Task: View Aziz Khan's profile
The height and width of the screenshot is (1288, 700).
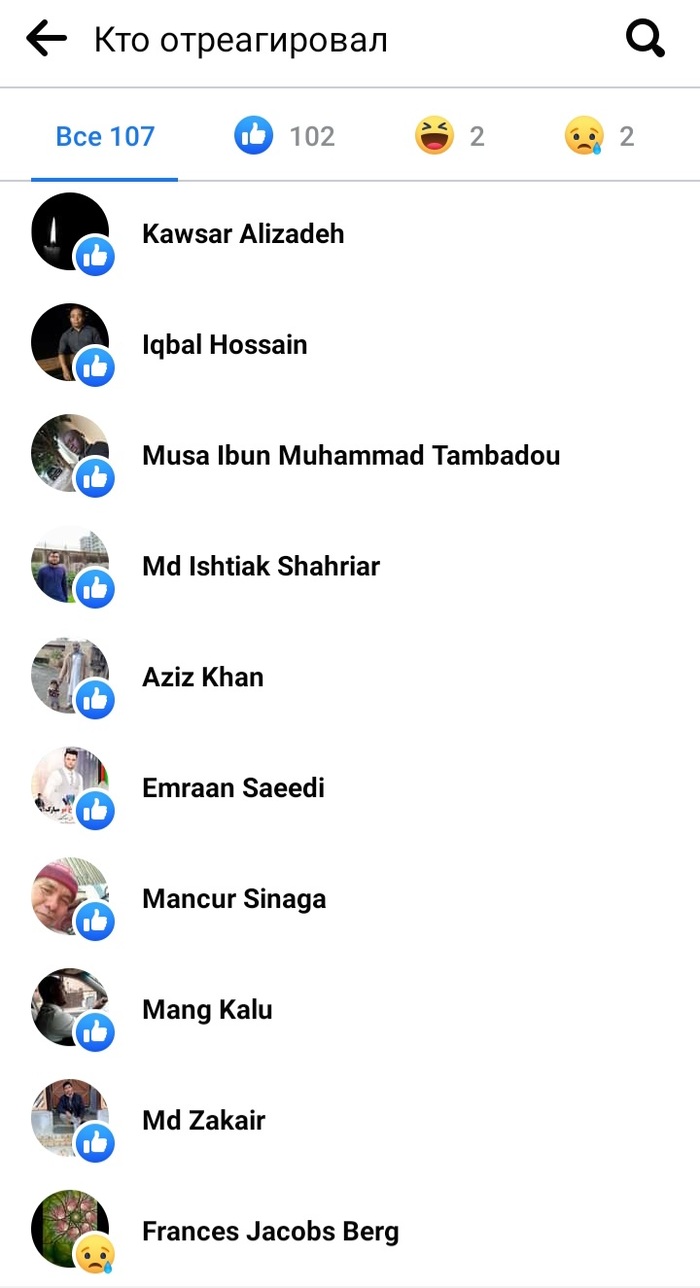Action: coord(203,677)
